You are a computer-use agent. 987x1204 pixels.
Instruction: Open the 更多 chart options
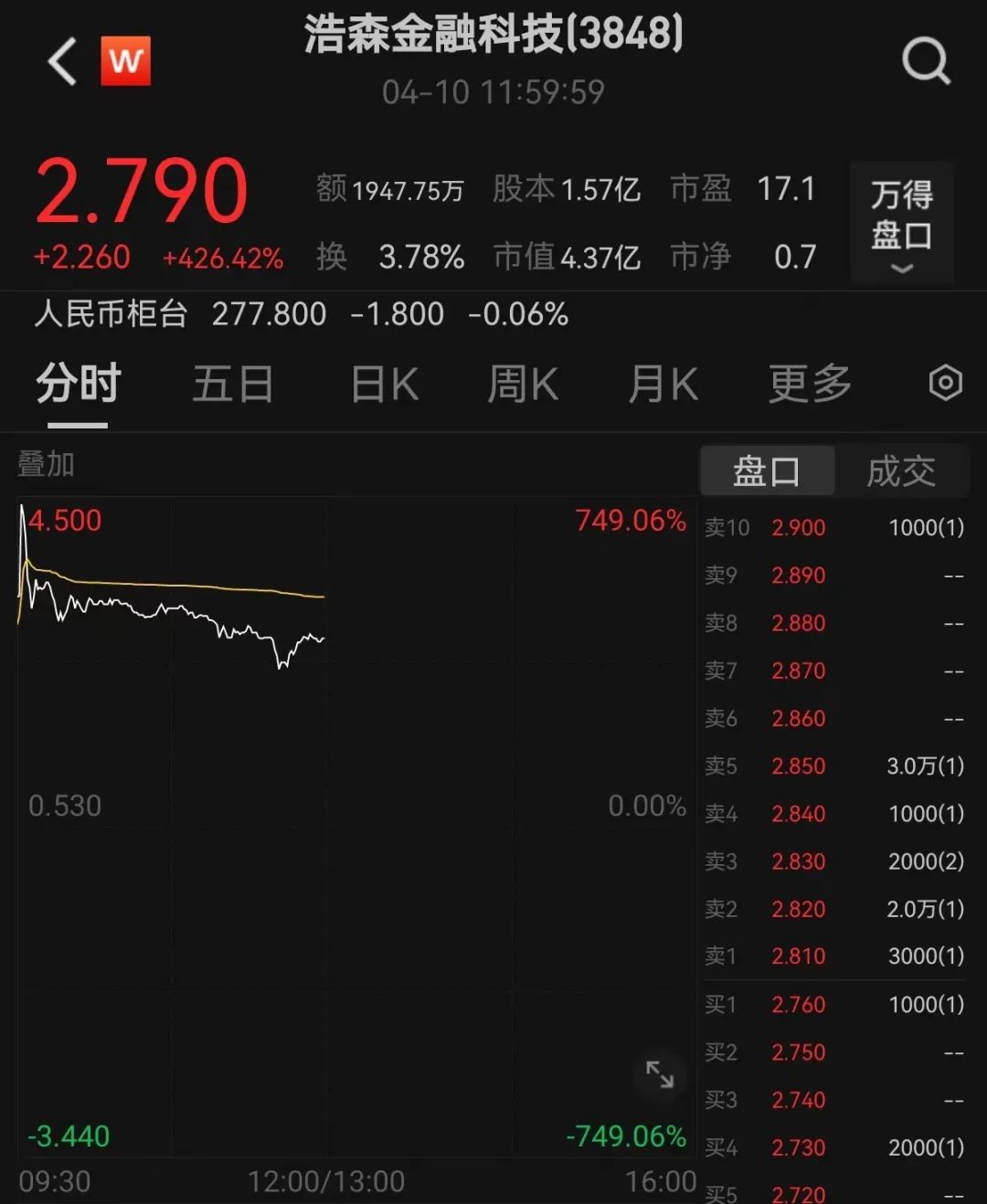[x=810, y=384]
